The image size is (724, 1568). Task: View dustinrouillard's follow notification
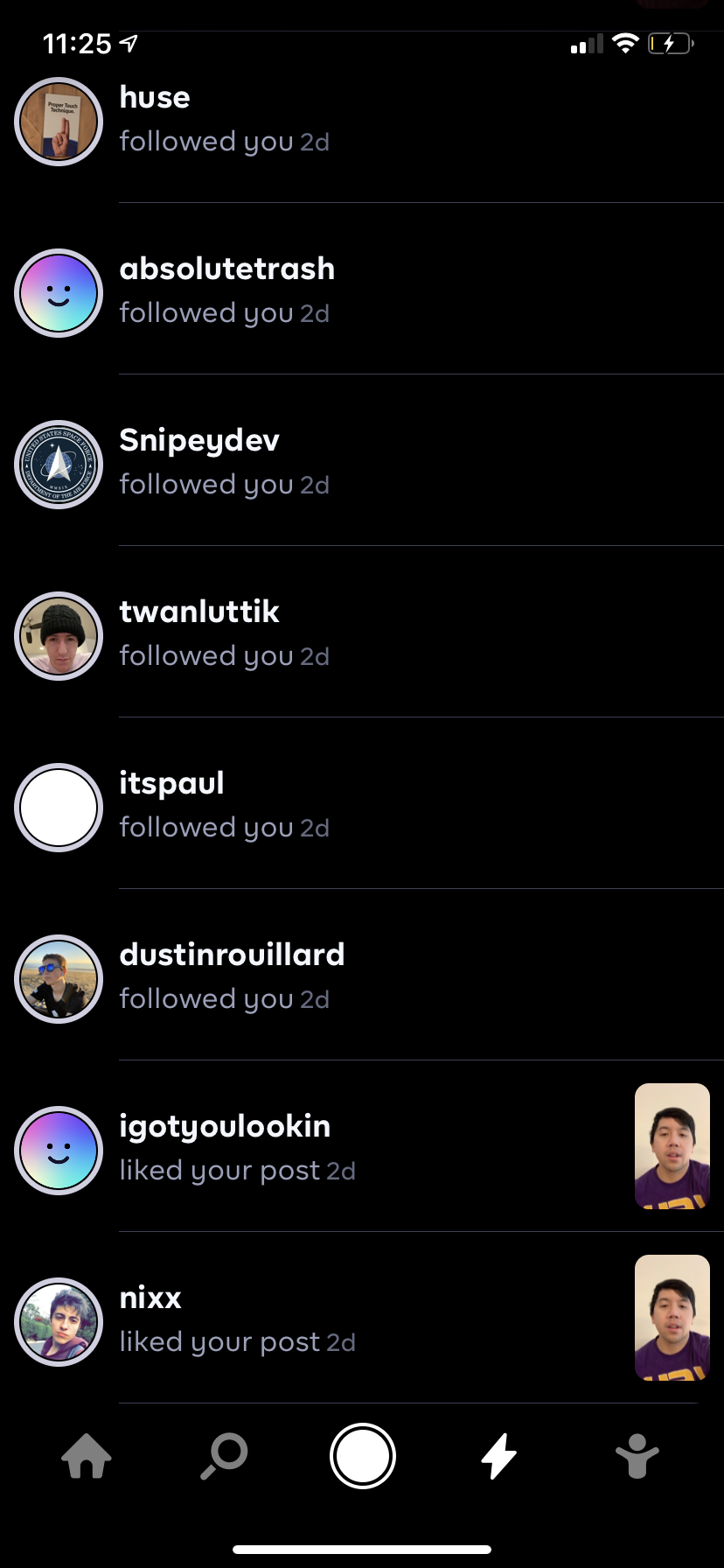point(362,978)
